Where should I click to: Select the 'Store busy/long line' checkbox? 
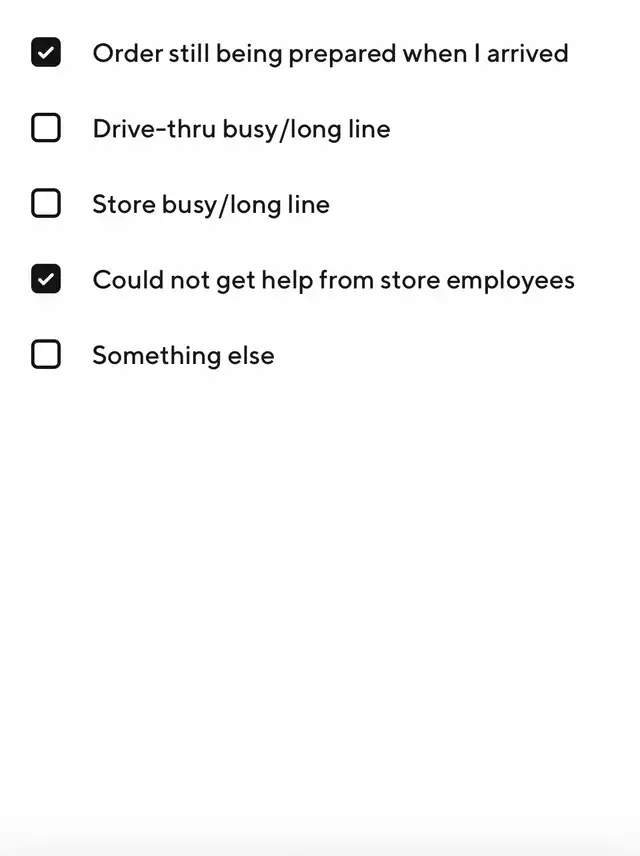(x=46, y=204)
